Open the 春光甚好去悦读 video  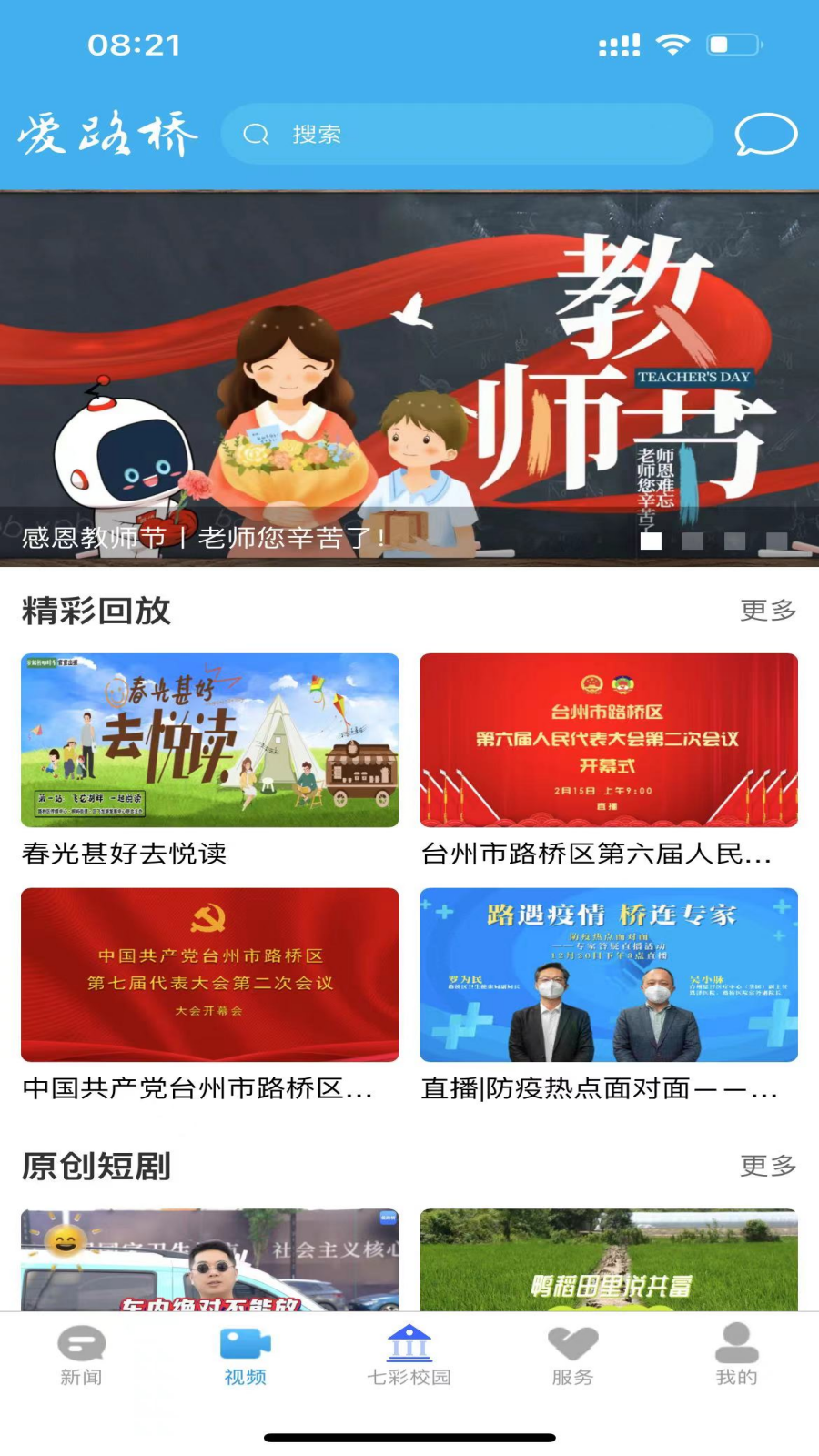click(x=210, y=741)
